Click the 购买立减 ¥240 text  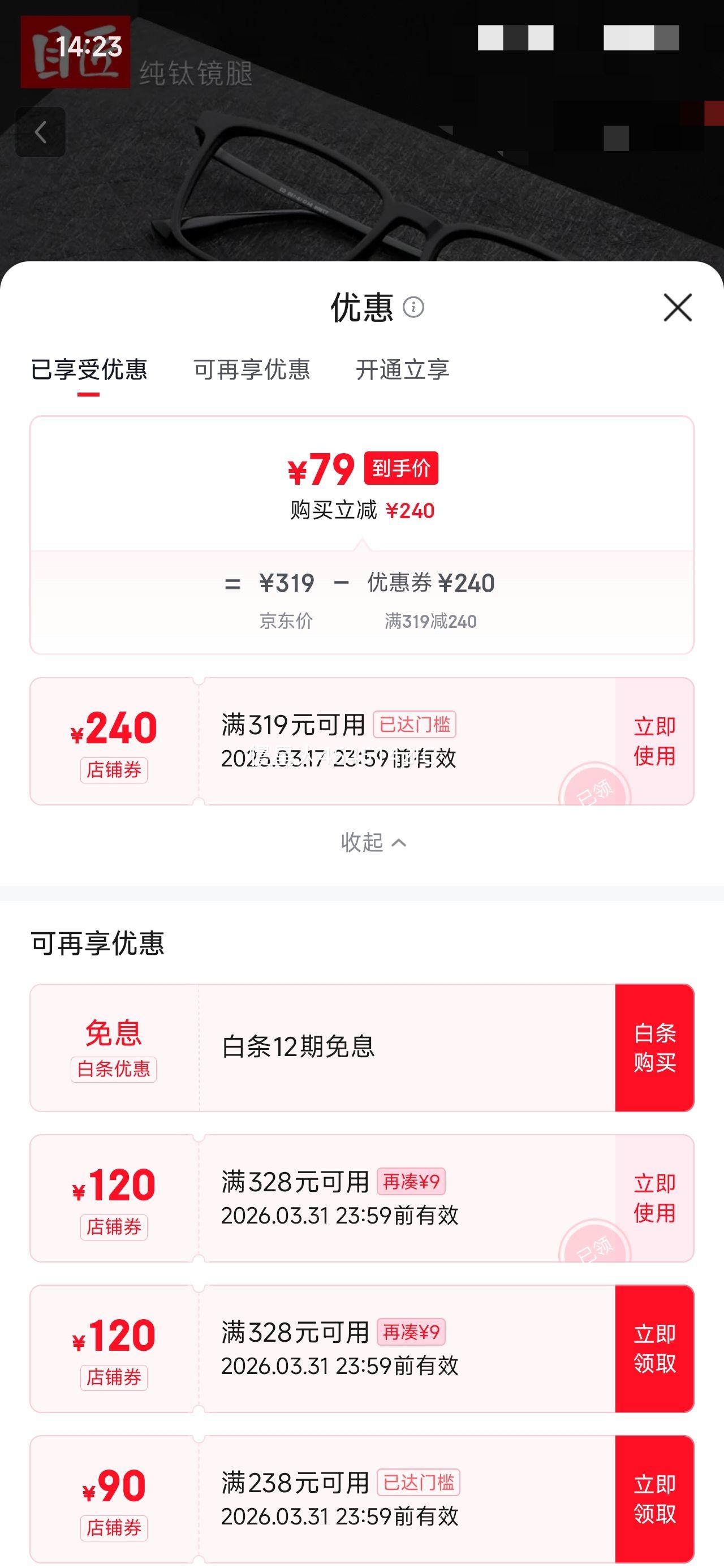click(x=361, y=511)
